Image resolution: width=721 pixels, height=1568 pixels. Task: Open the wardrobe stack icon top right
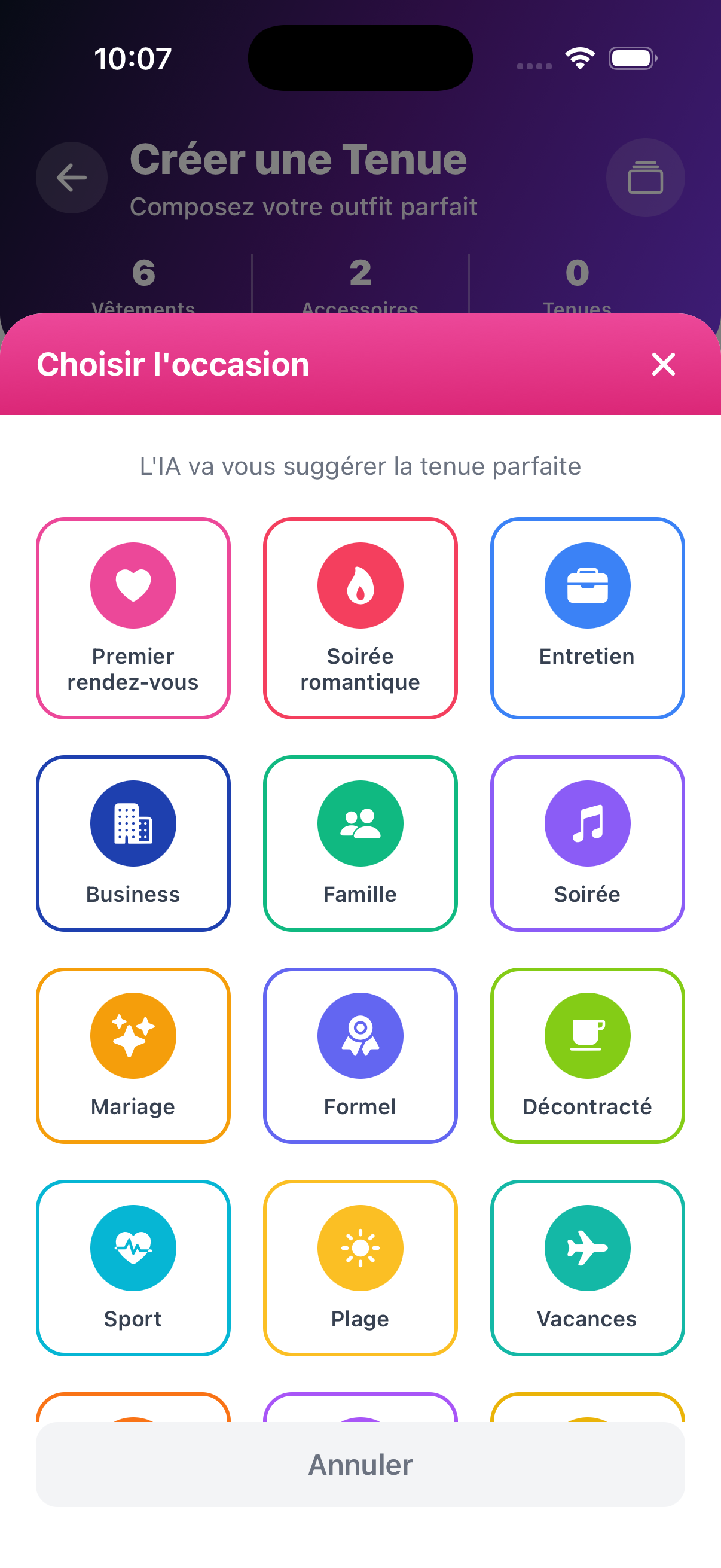point(646,177)
